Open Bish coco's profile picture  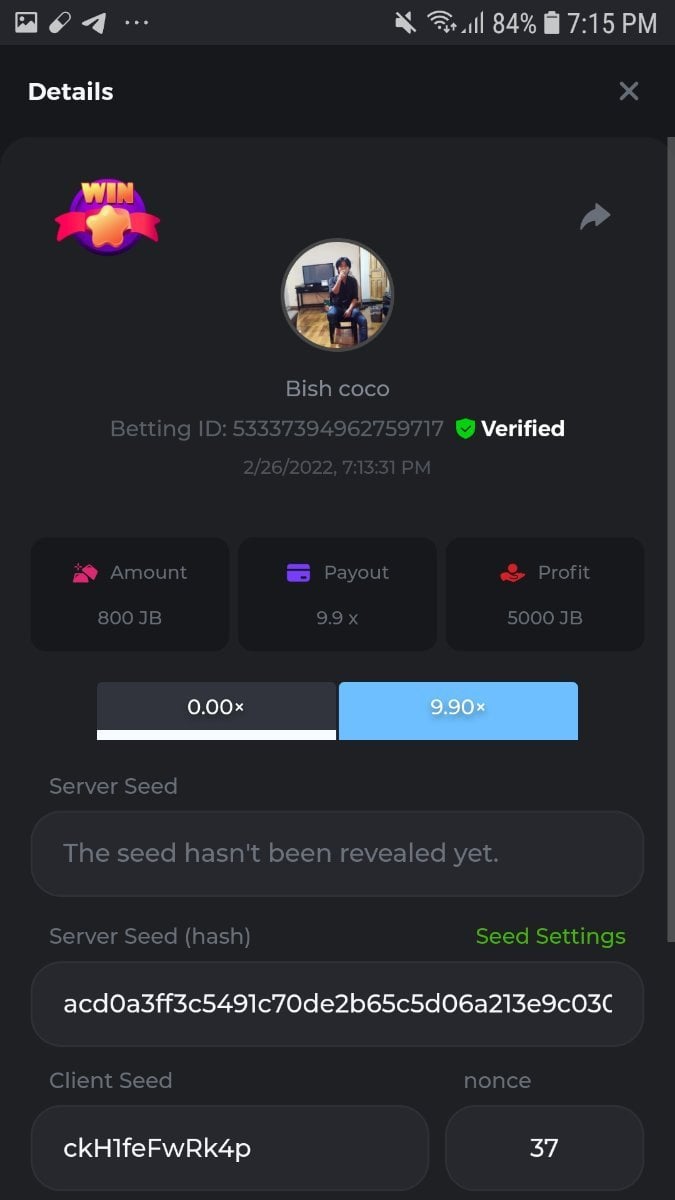click(x=337, y=295)
